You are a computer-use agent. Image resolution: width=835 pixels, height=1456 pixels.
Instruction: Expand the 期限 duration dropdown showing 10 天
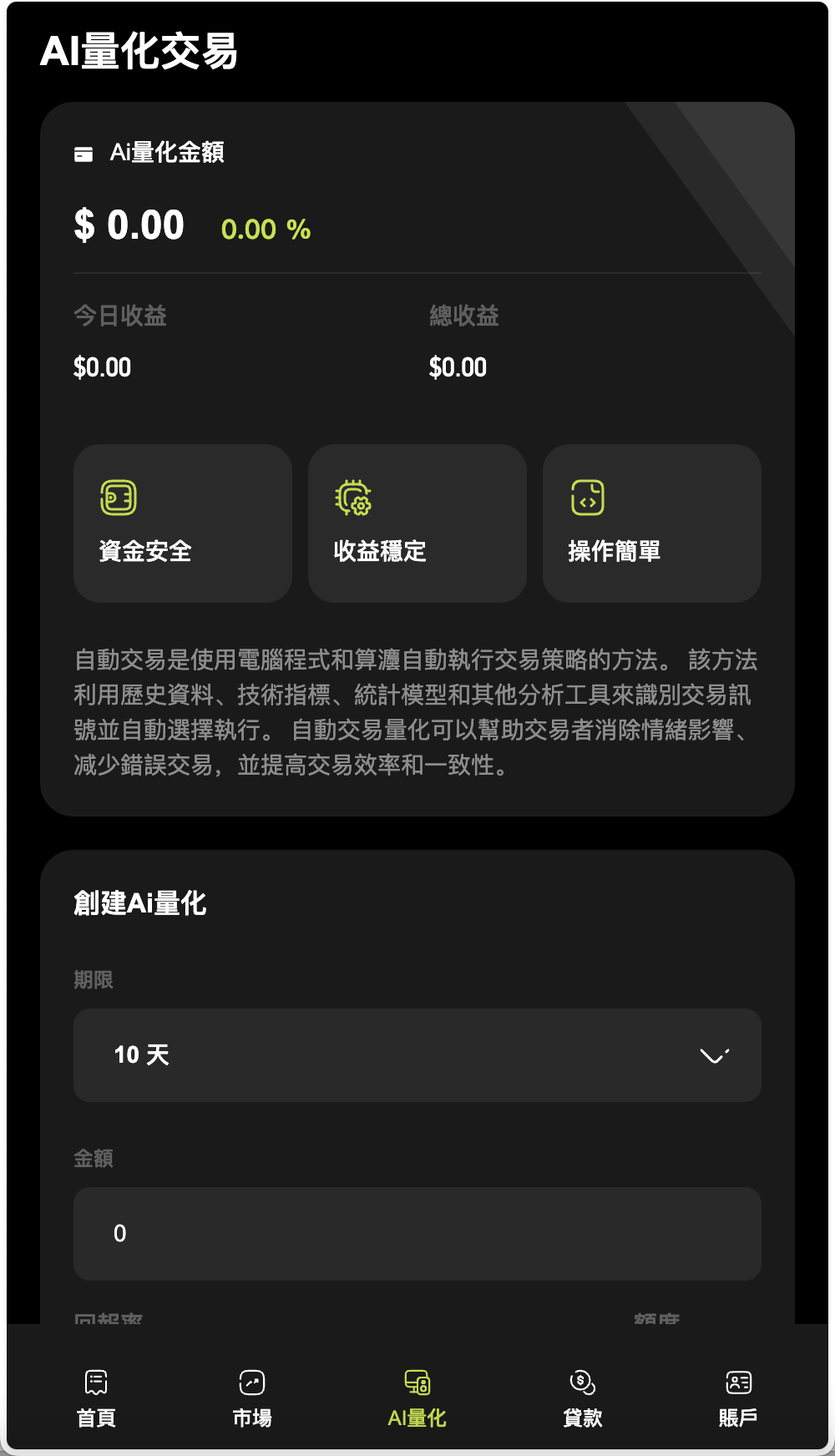click(x=417, y=1054)
